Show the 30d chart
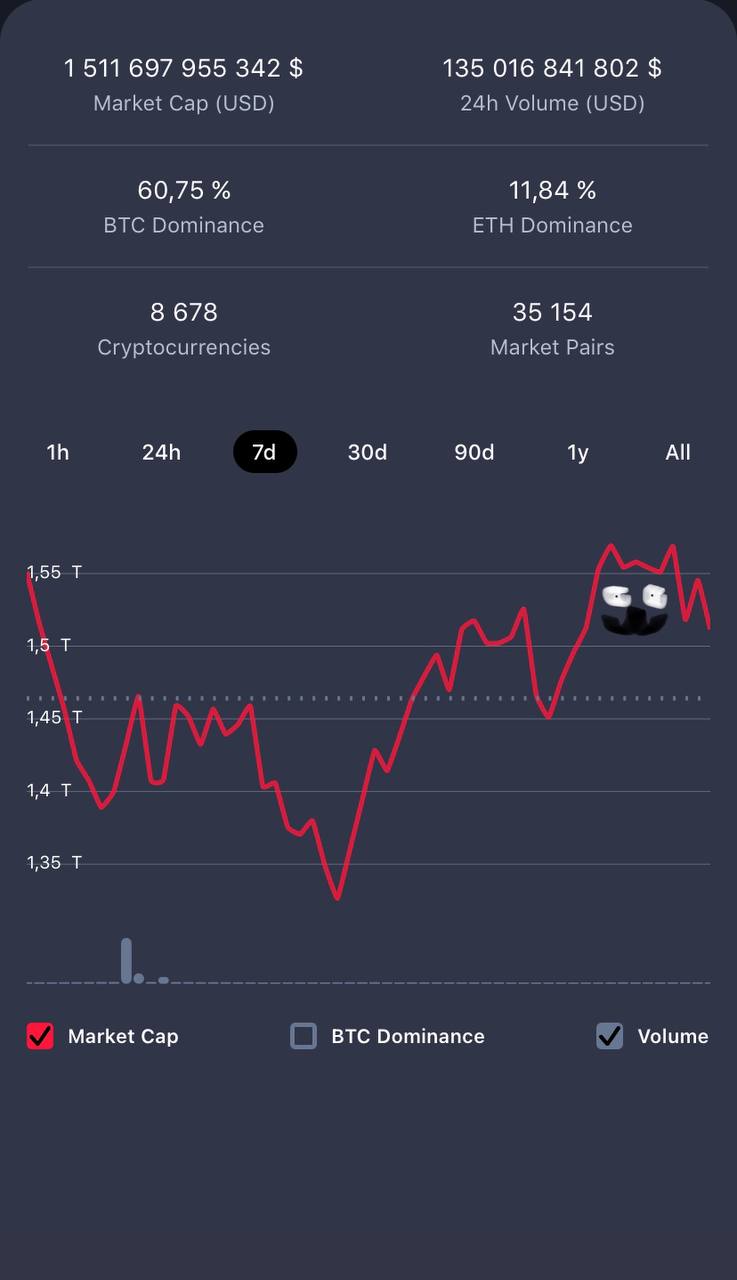 click(367, 452)
